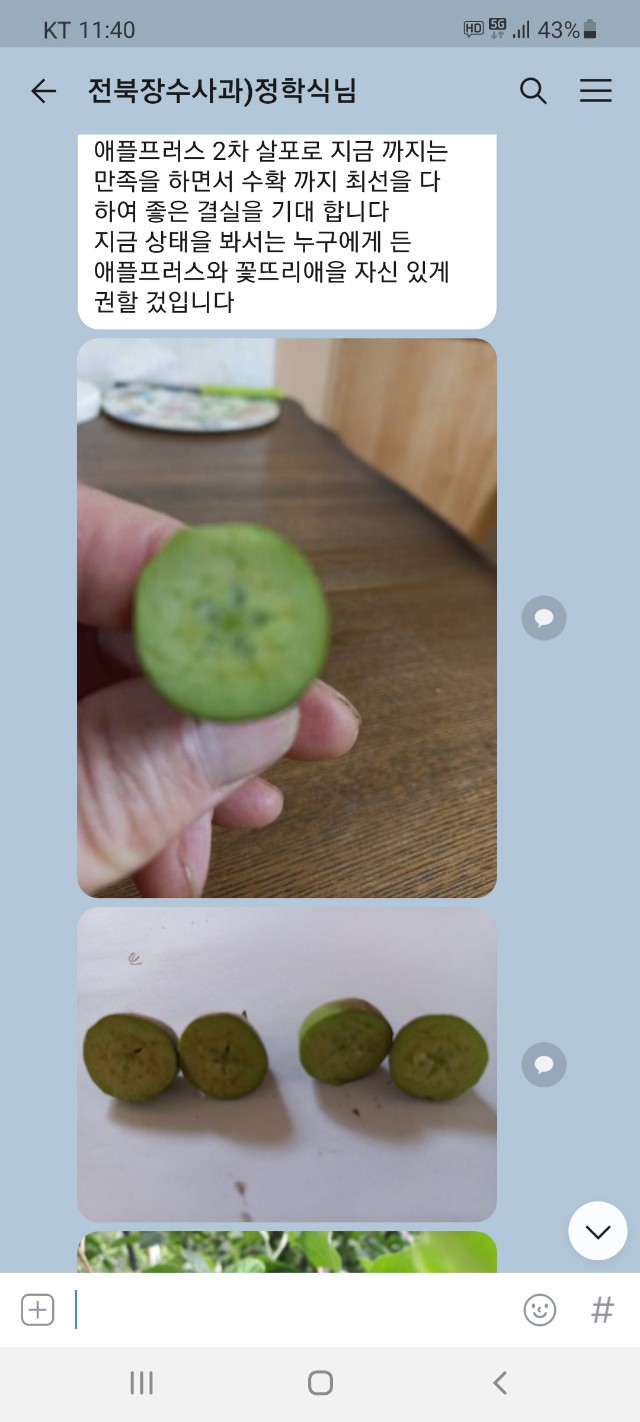Open the plus attachment menu

(37, 1309)
